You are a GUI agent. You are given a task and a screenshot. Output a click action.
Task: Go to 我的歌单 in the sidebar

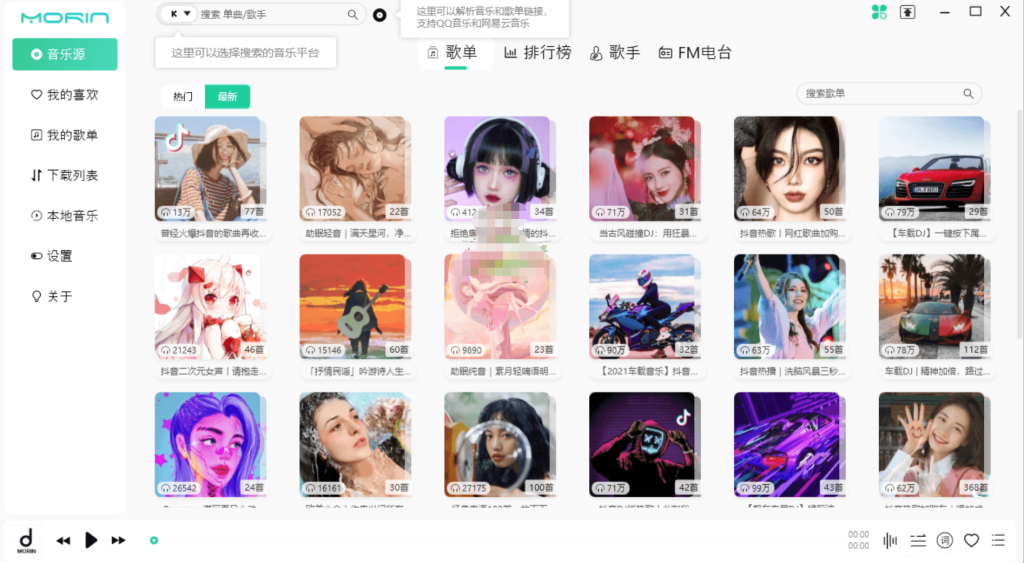[65, 135]
